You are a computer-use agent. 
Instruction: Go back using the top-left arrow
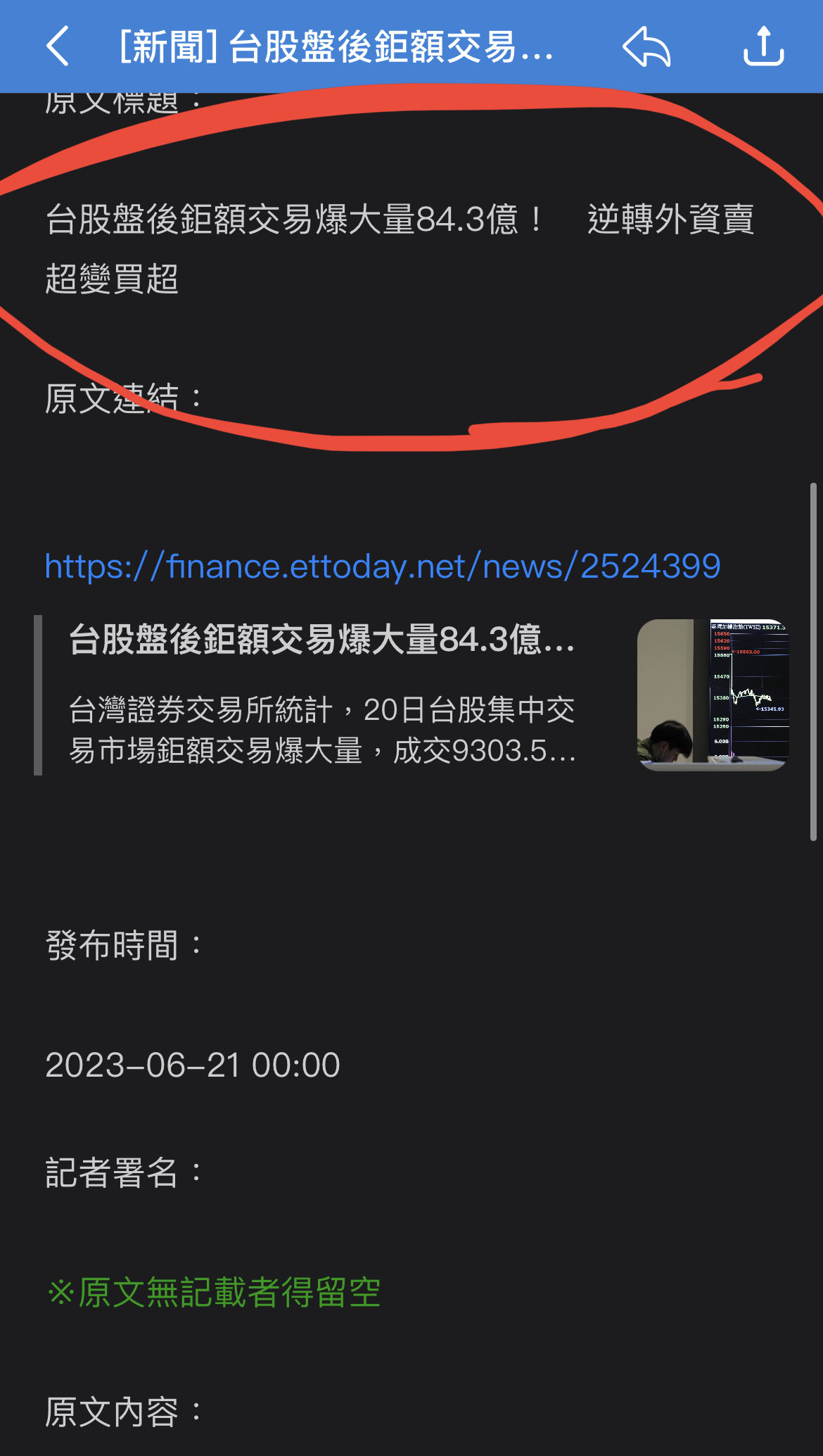coord(58,46)
